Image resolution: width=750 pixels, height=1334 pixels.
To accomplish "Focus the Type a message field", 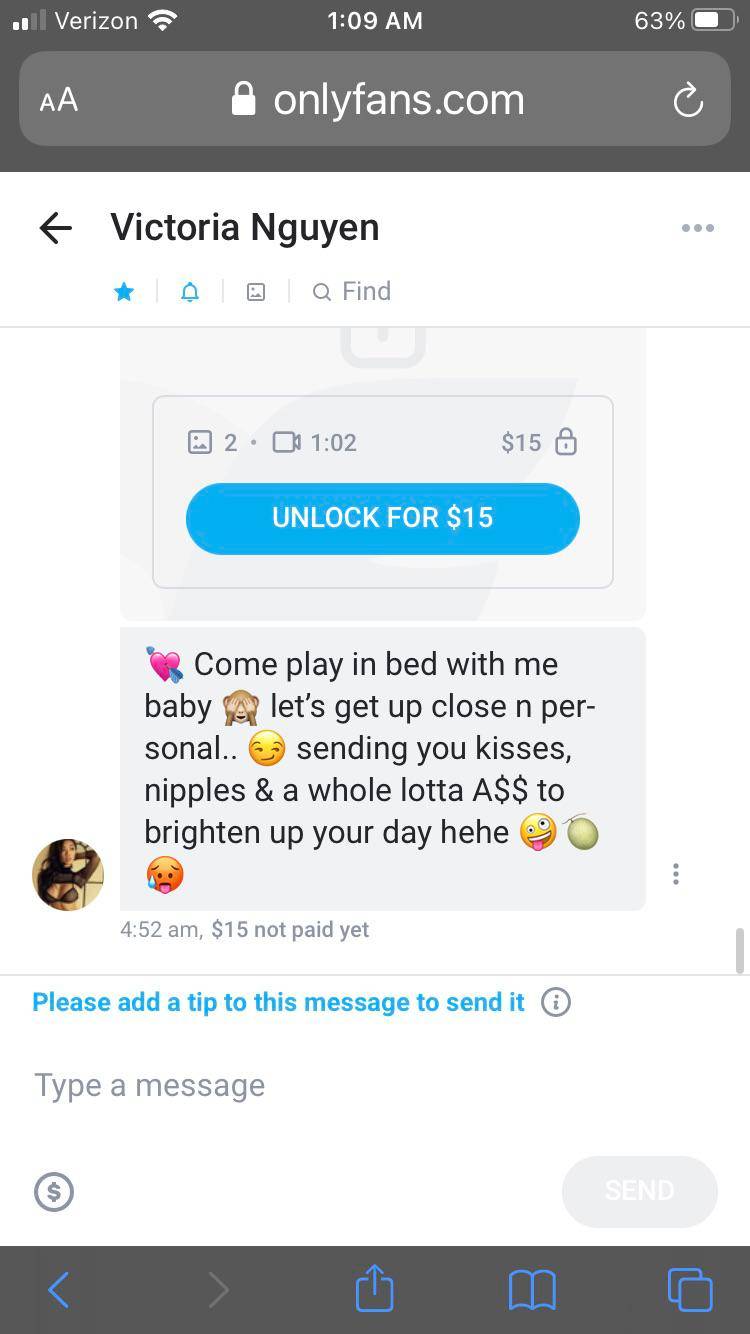I will pos(300,1085).
